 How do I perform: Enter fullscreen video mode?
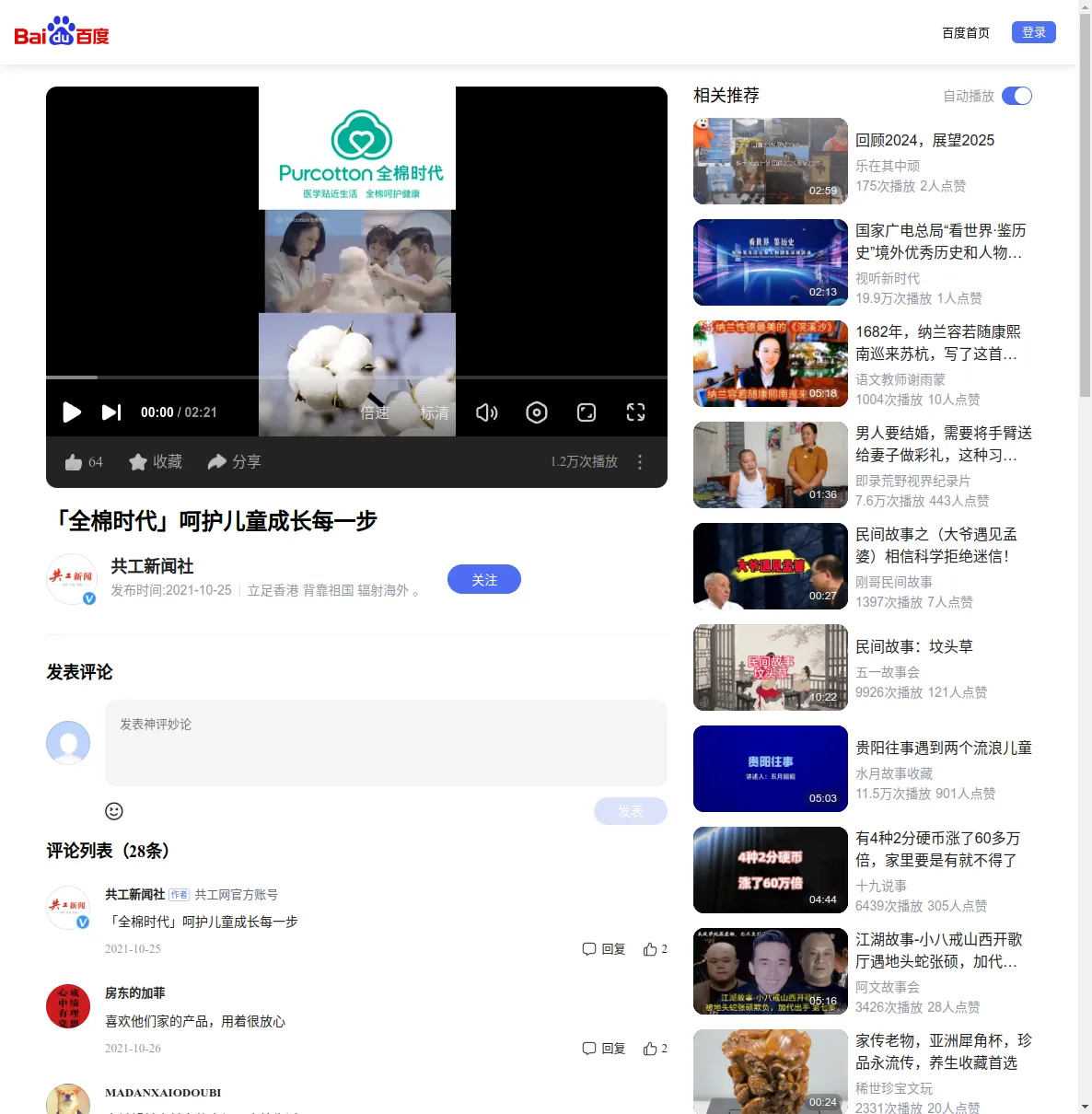point(635,412)
